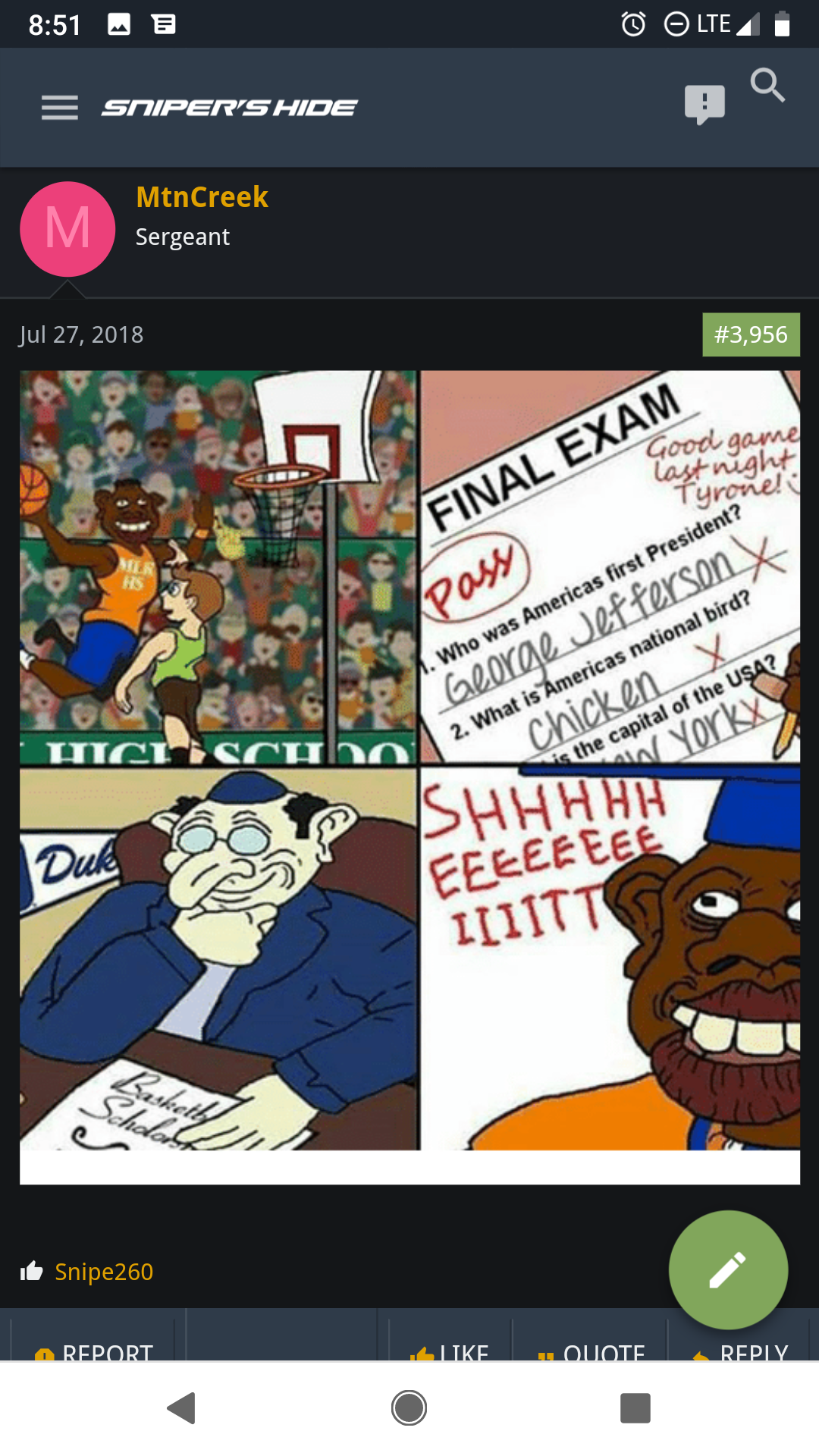Tap the Sniper's Hide logo

click(x=229, y=108)
